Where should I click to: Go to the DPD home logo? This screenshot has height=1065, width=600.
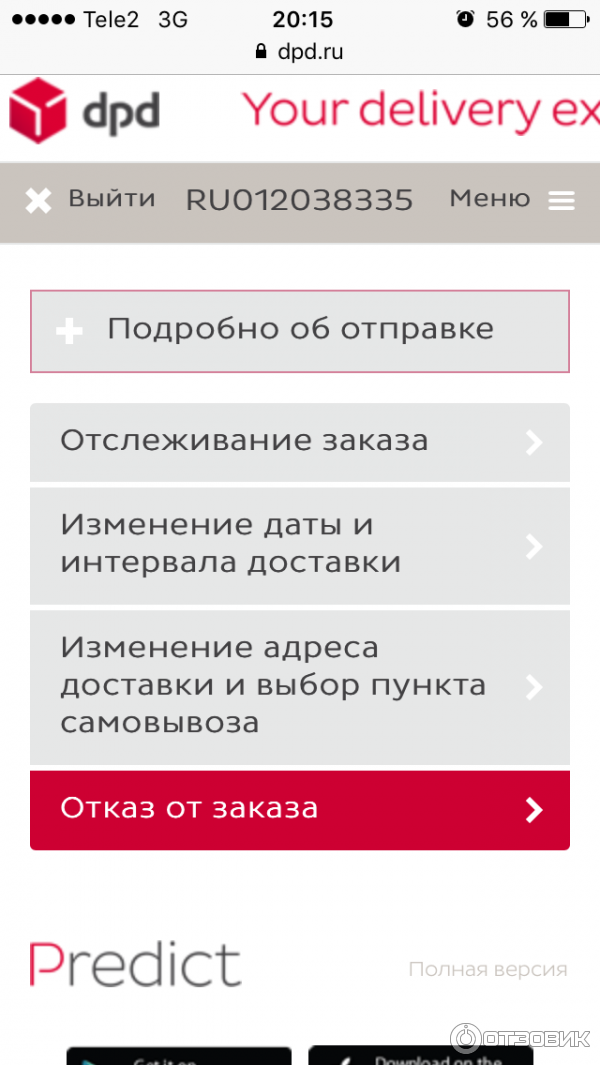point(85,111)
